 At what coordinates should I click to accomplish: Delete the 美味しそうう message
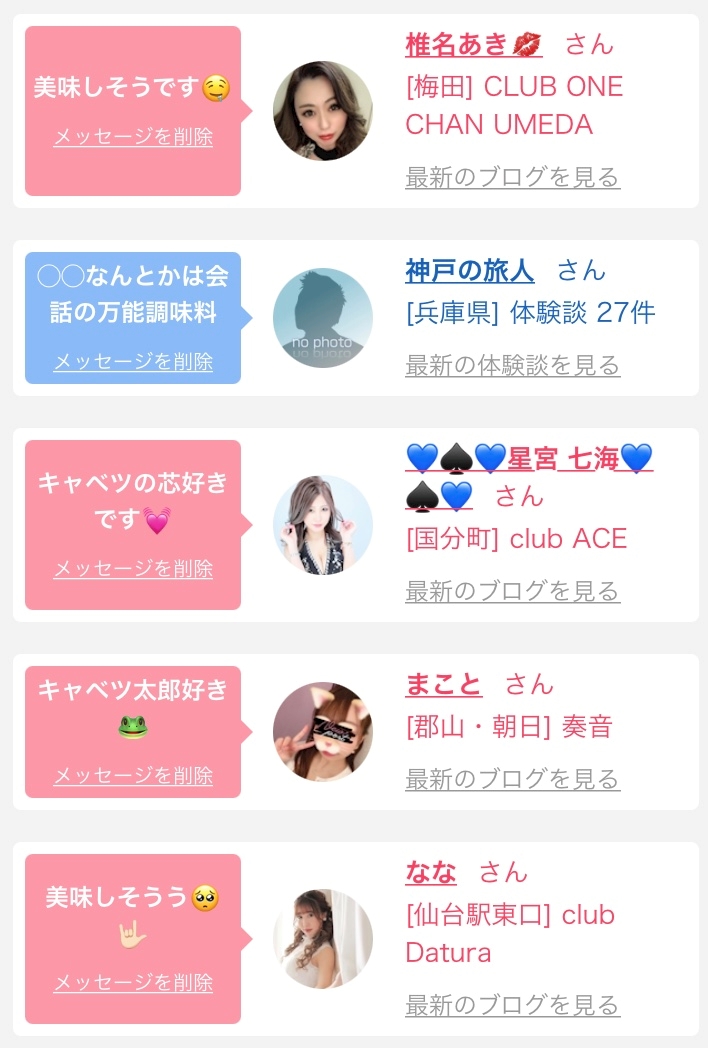pos(133,982)
